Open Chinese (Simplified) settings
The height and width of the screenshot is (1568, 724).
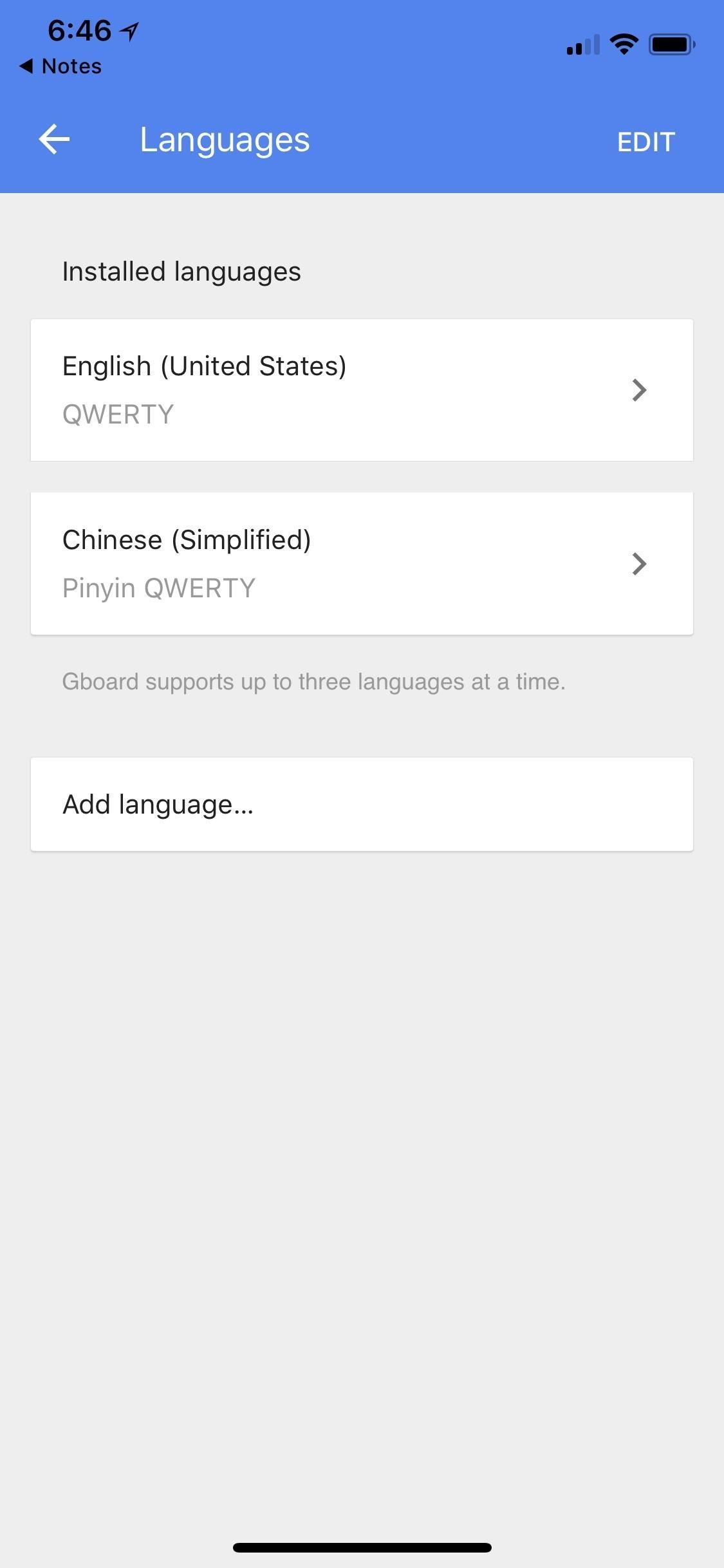pos(360,563)
